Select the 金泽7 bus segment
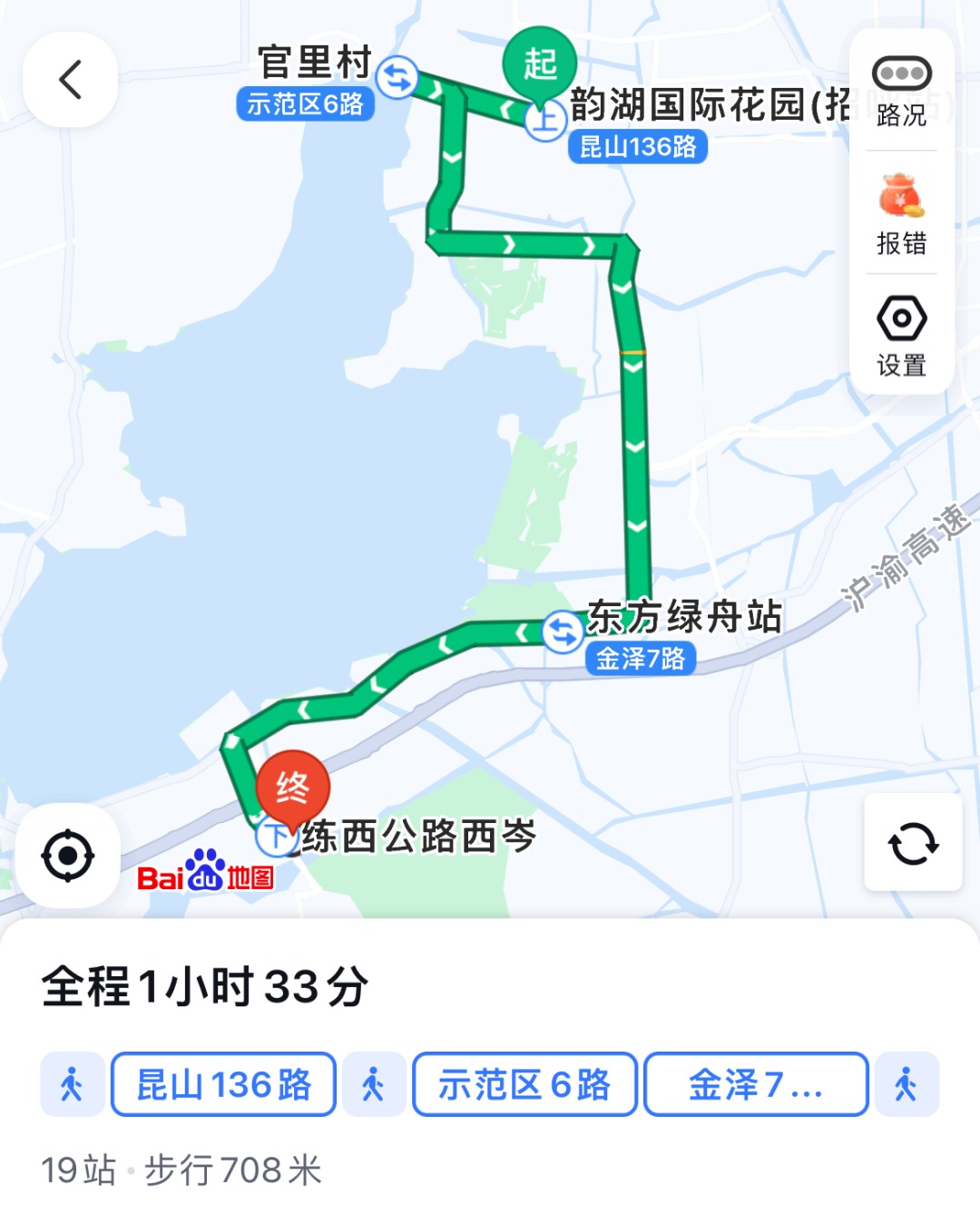 (756, 1084)
